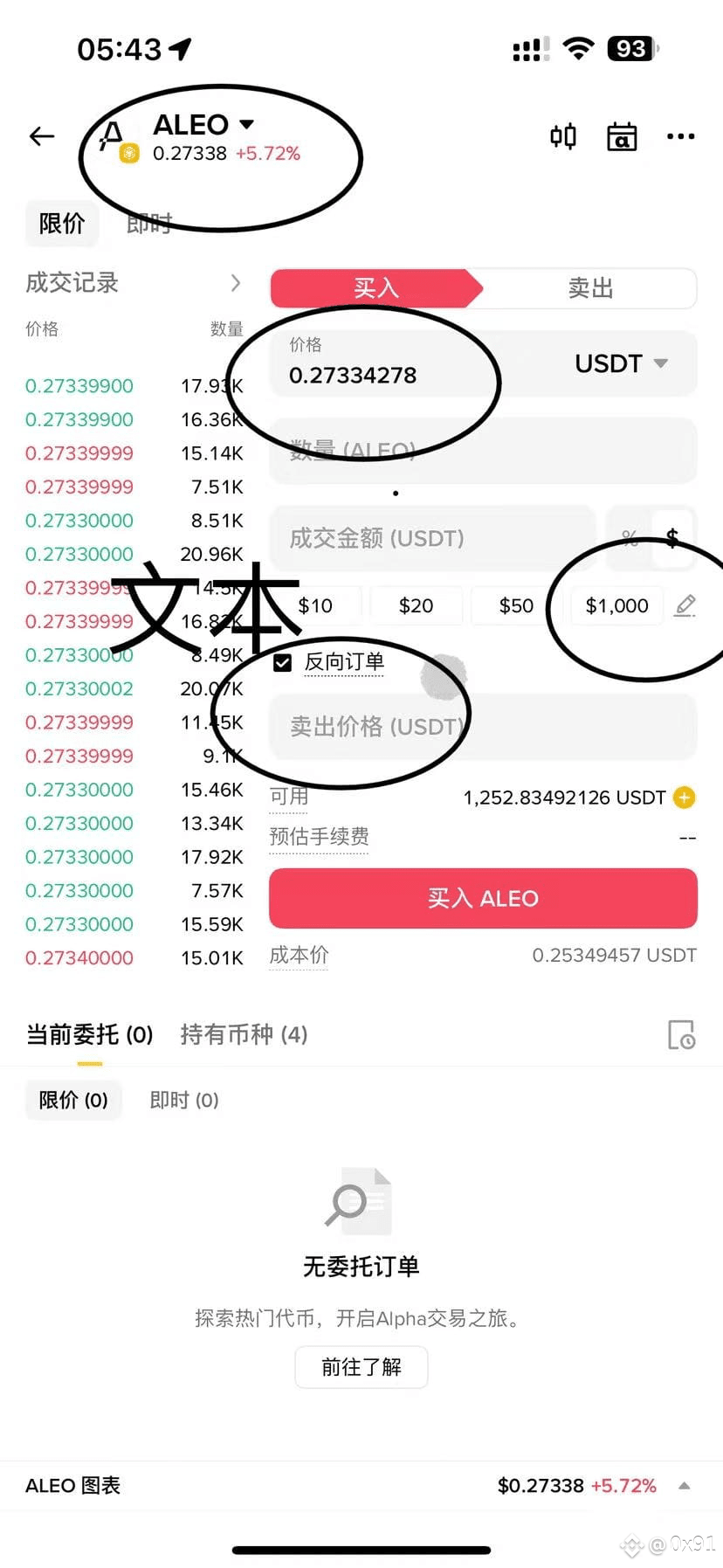The width and height of the screenshot is (723, 1568).
Task: Choose the $1,000 quick amount chip
Action: coord(616,605)
